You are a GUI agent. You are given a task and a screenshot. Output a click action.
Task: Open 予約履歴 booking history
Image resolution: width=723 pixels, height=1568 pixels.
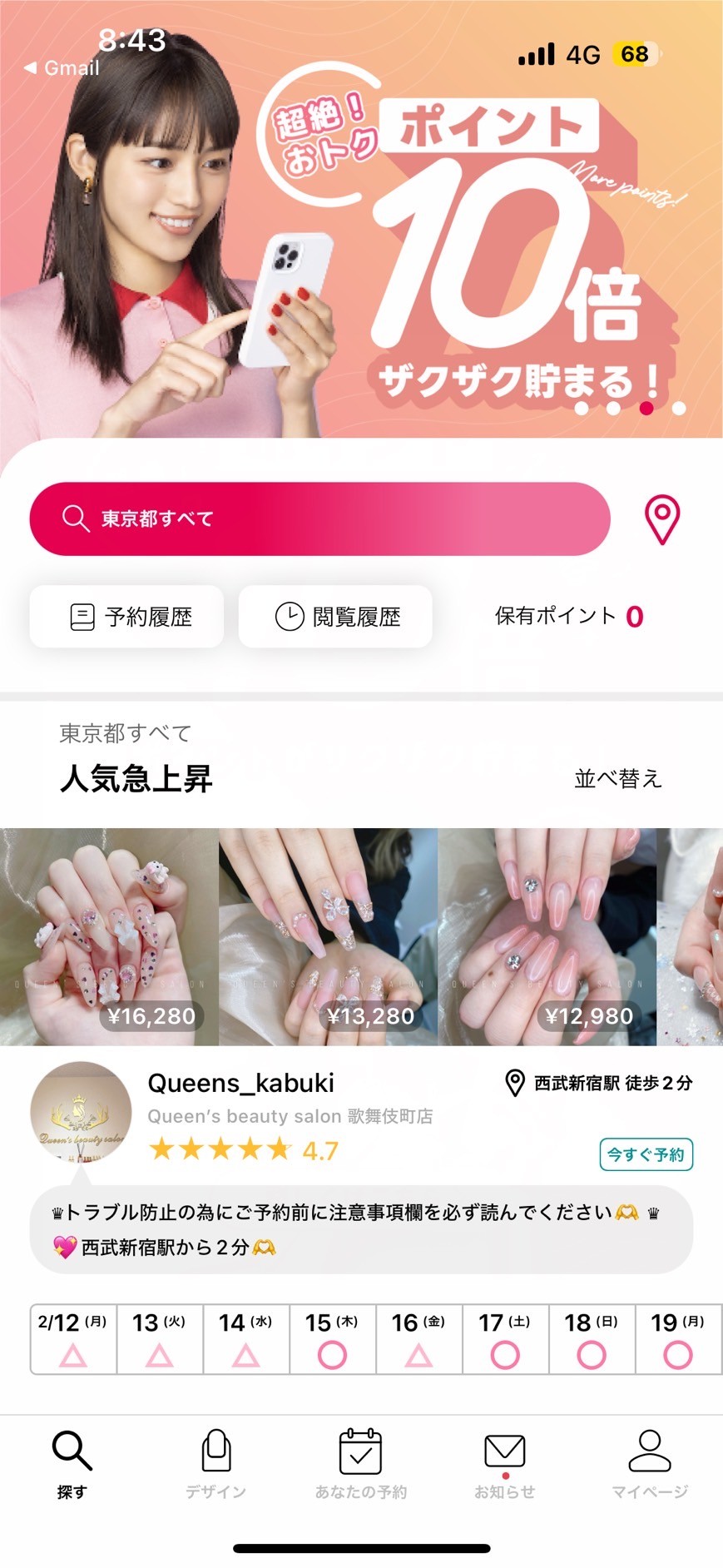126,617
